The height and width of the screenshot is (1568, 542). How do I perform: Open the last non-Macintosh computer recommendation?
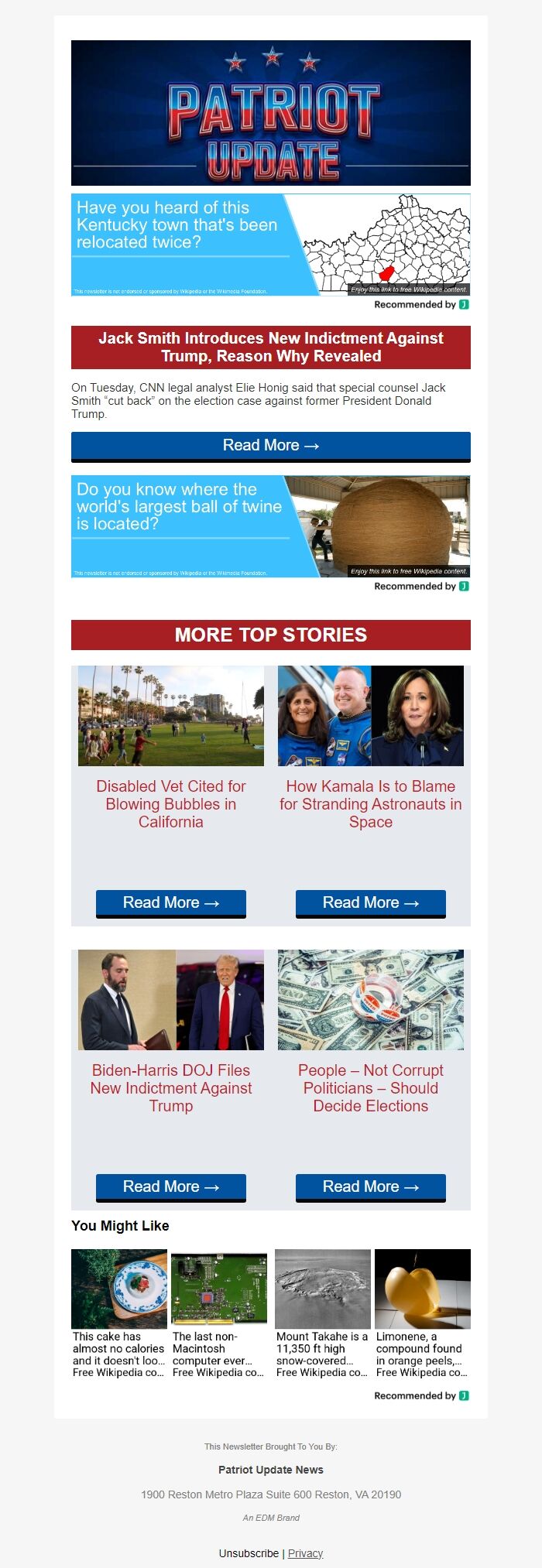(x=218, y=1313)
